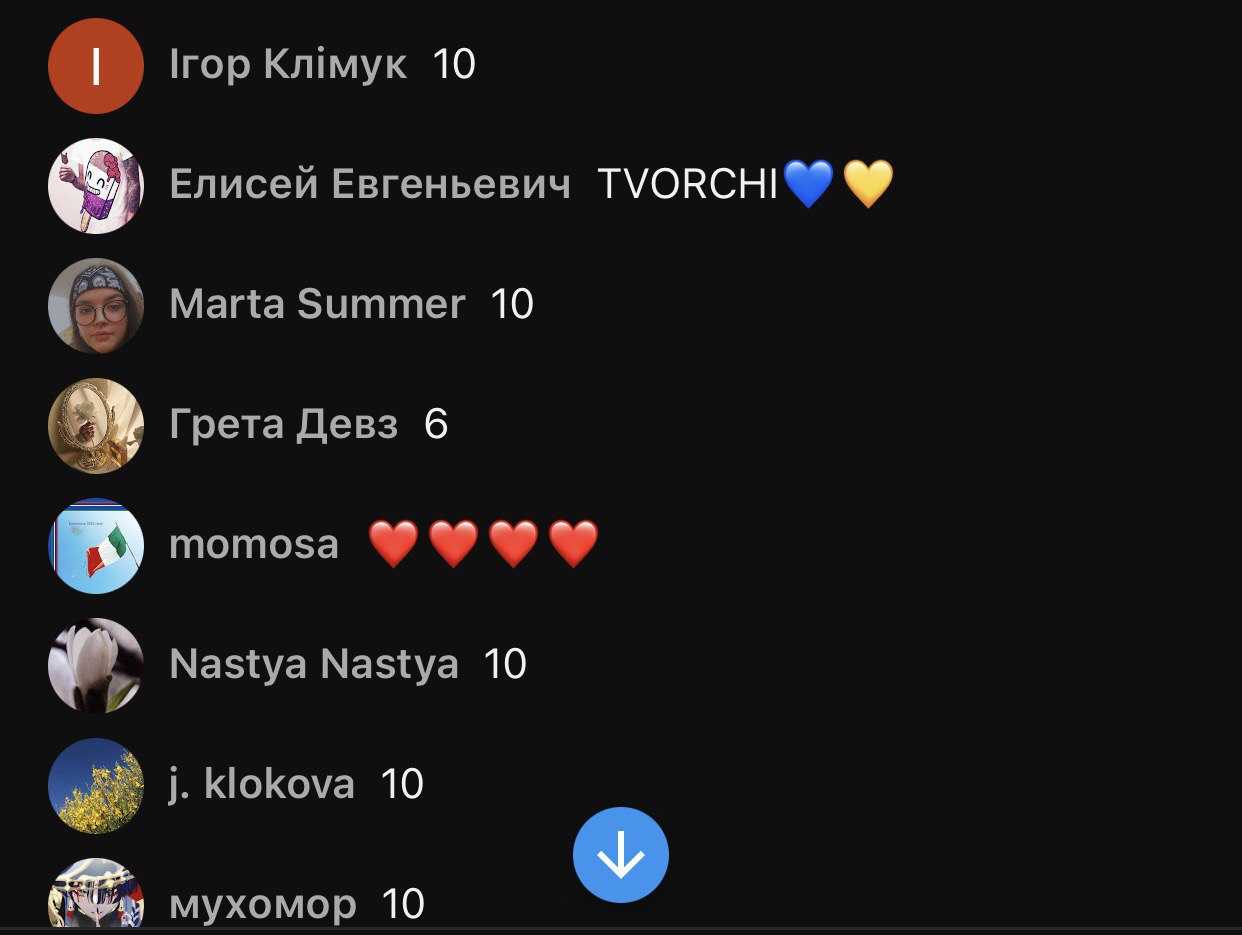The width and height of the screenshot is (1242, 935).
Task: Open Nastya Nastya's avatar
Action: pyautogui.click(x=96, y=666)
